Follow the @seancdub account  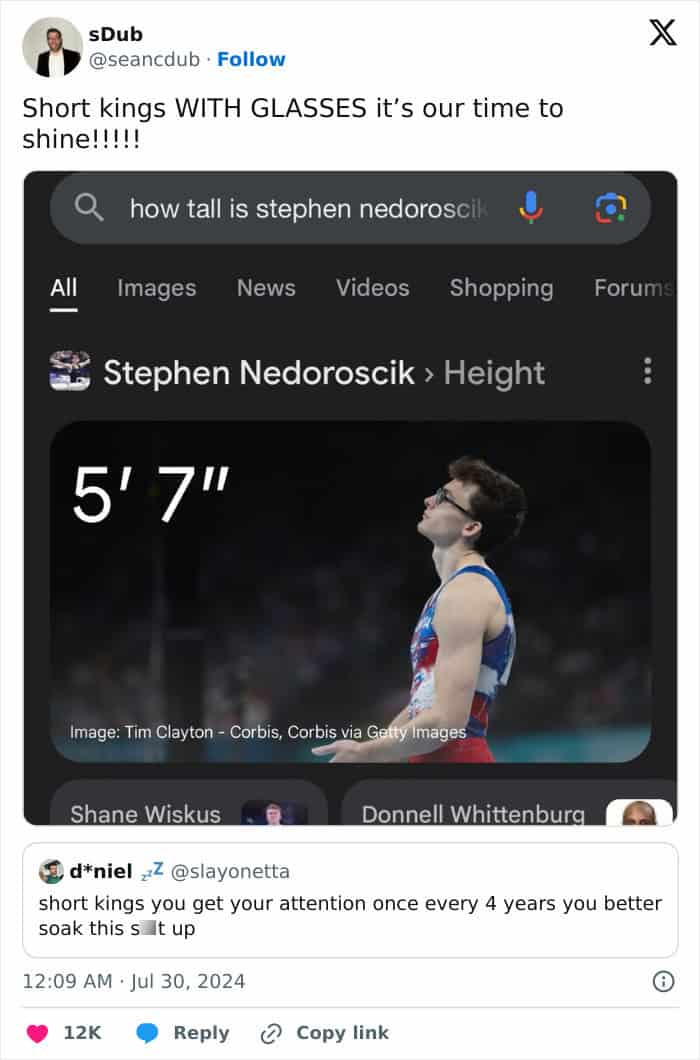(251, 59)
